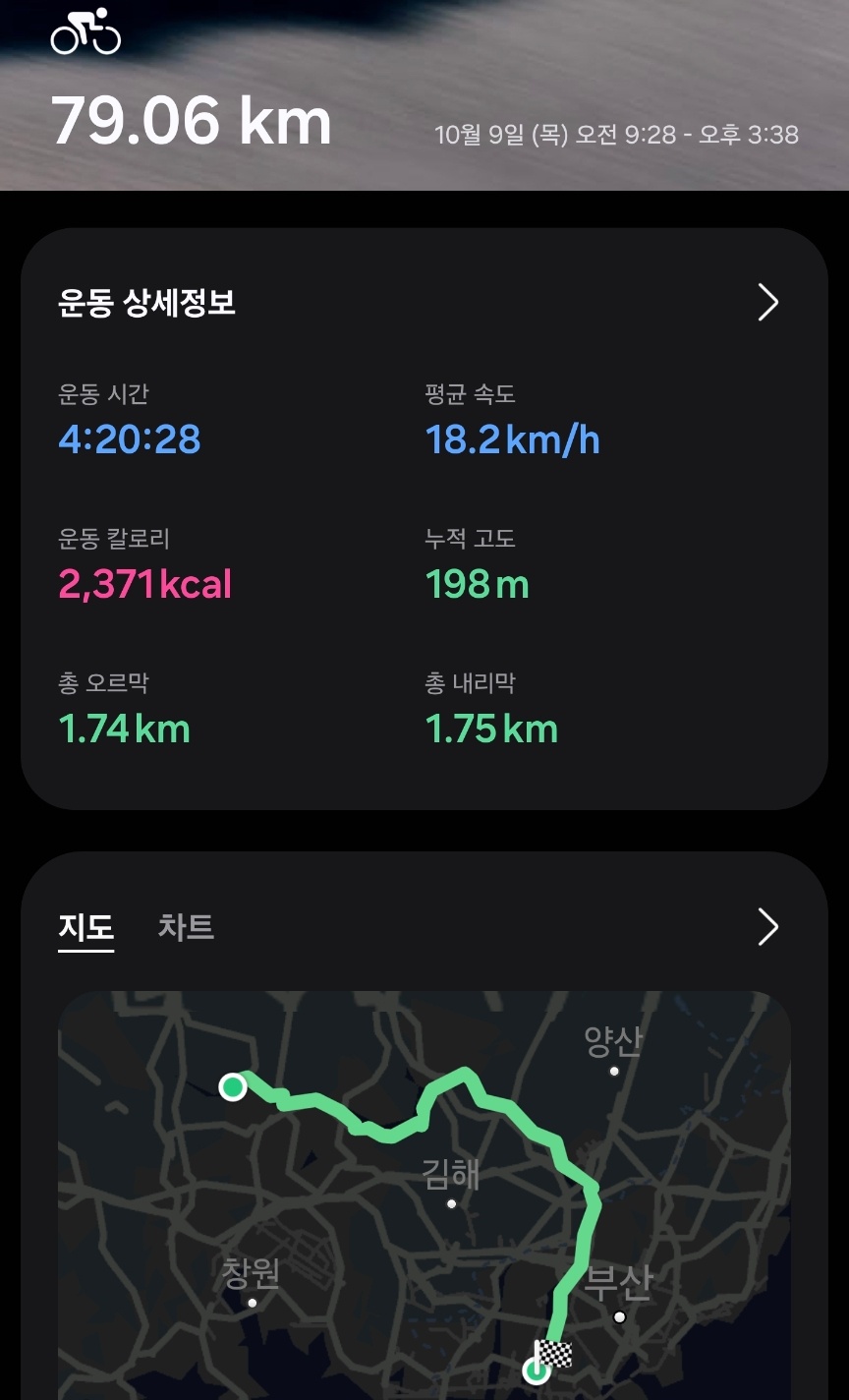
Task: Select the 지도 tab
Action: [x=86, y=927]
